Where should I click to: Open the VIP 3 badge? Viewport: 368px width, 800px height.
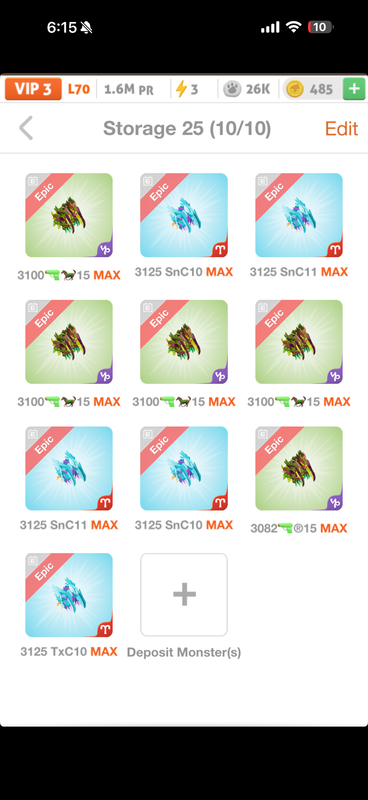[33, 89]
